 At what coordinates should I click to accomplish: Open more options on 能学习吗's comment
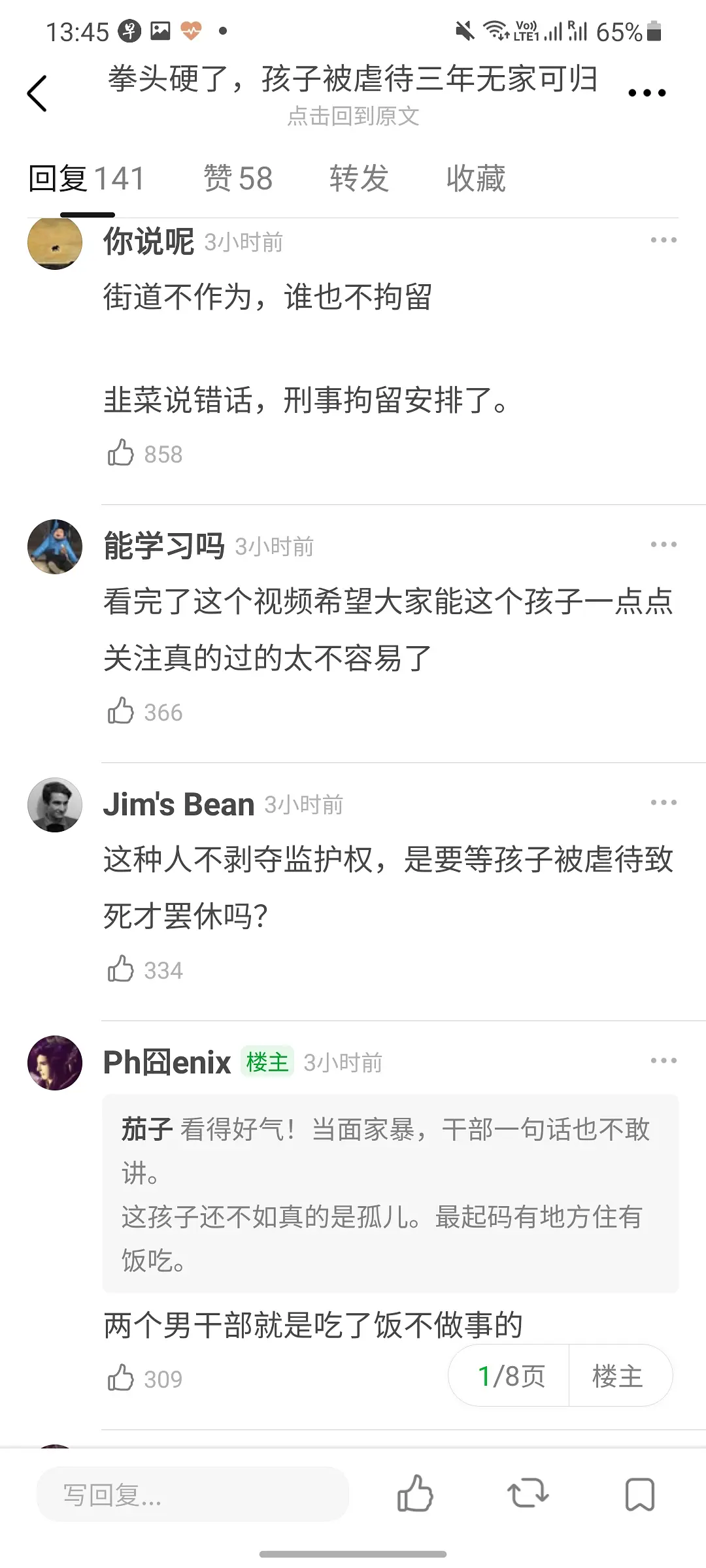pyautogui.click(x=664, y=544)
